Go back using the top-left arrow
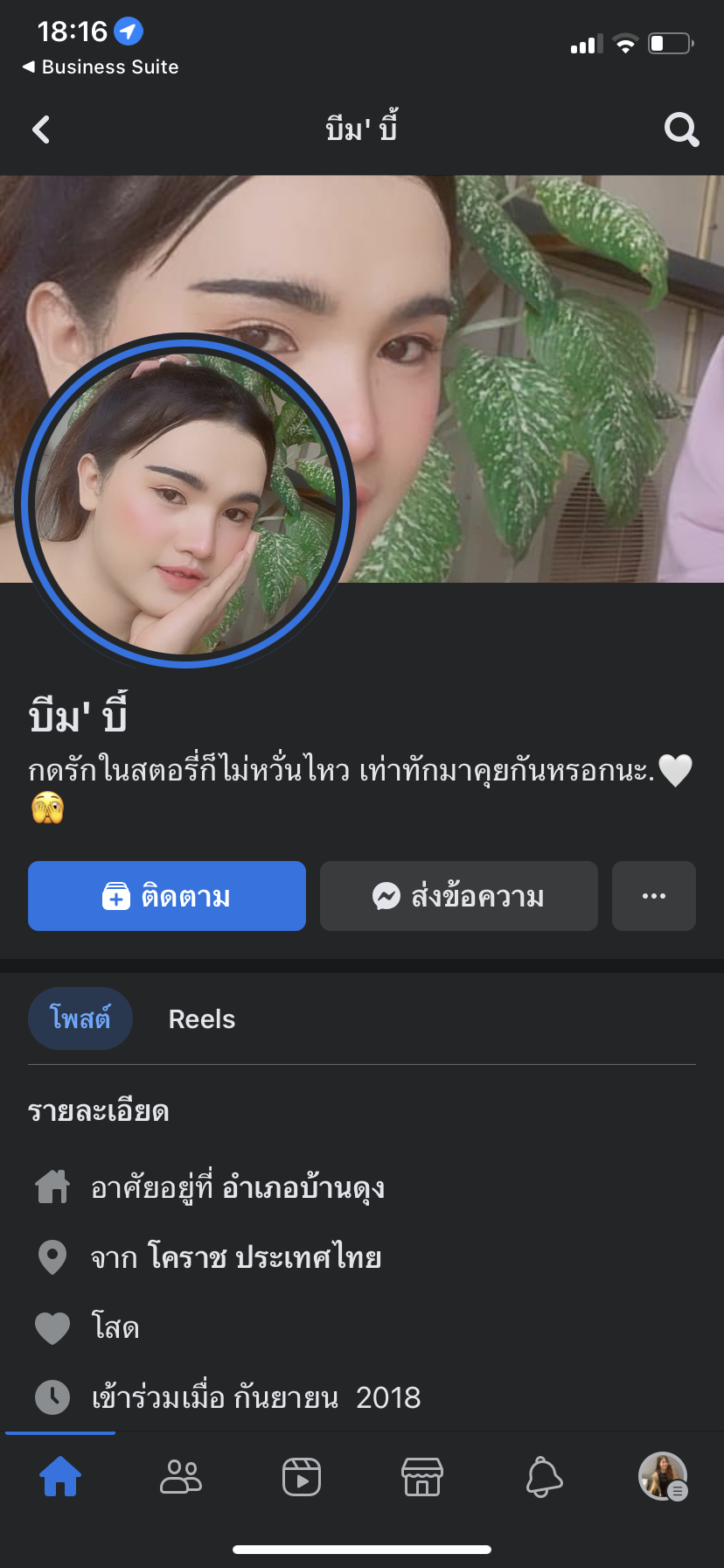This screenshot has width=724, height=1568. tap(41, 129)
